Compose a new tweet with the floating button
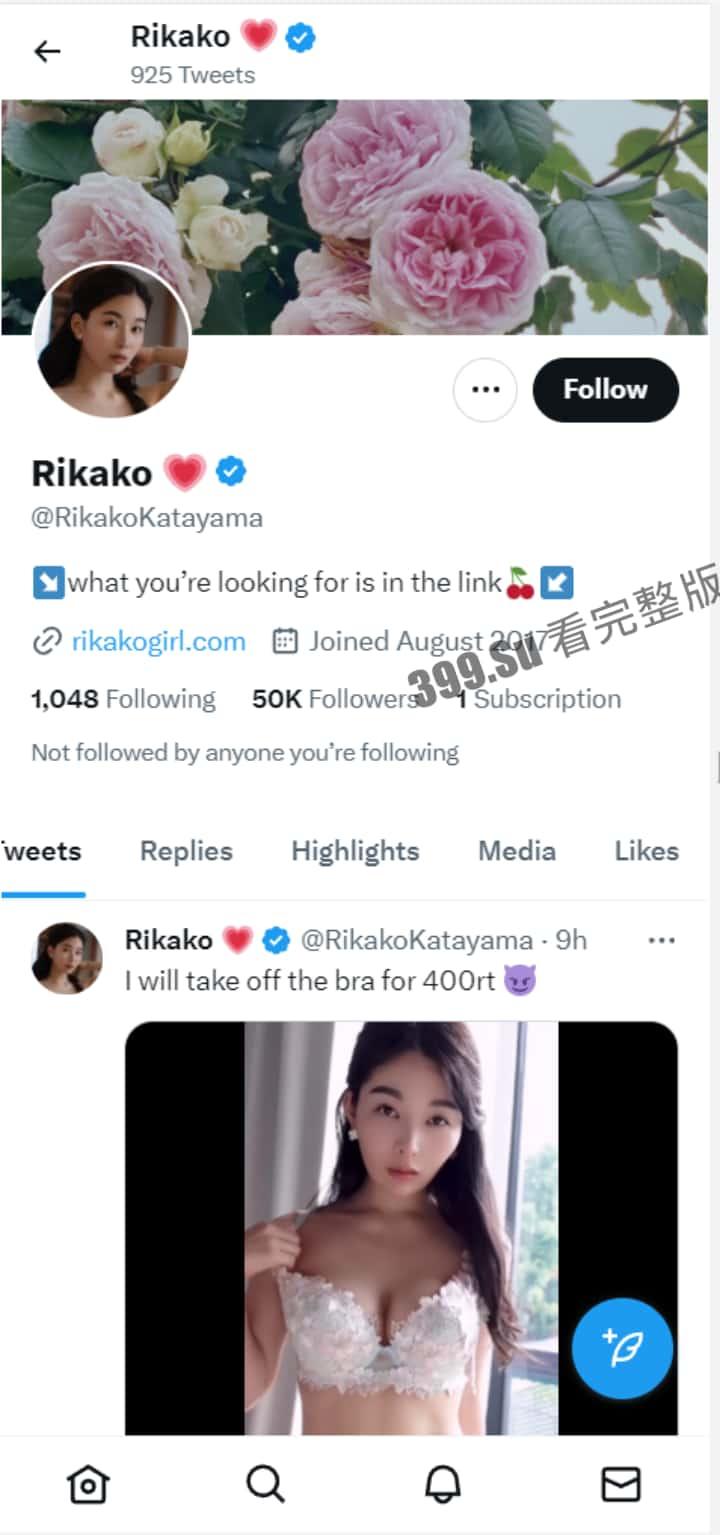 [x=622, y=1347]
